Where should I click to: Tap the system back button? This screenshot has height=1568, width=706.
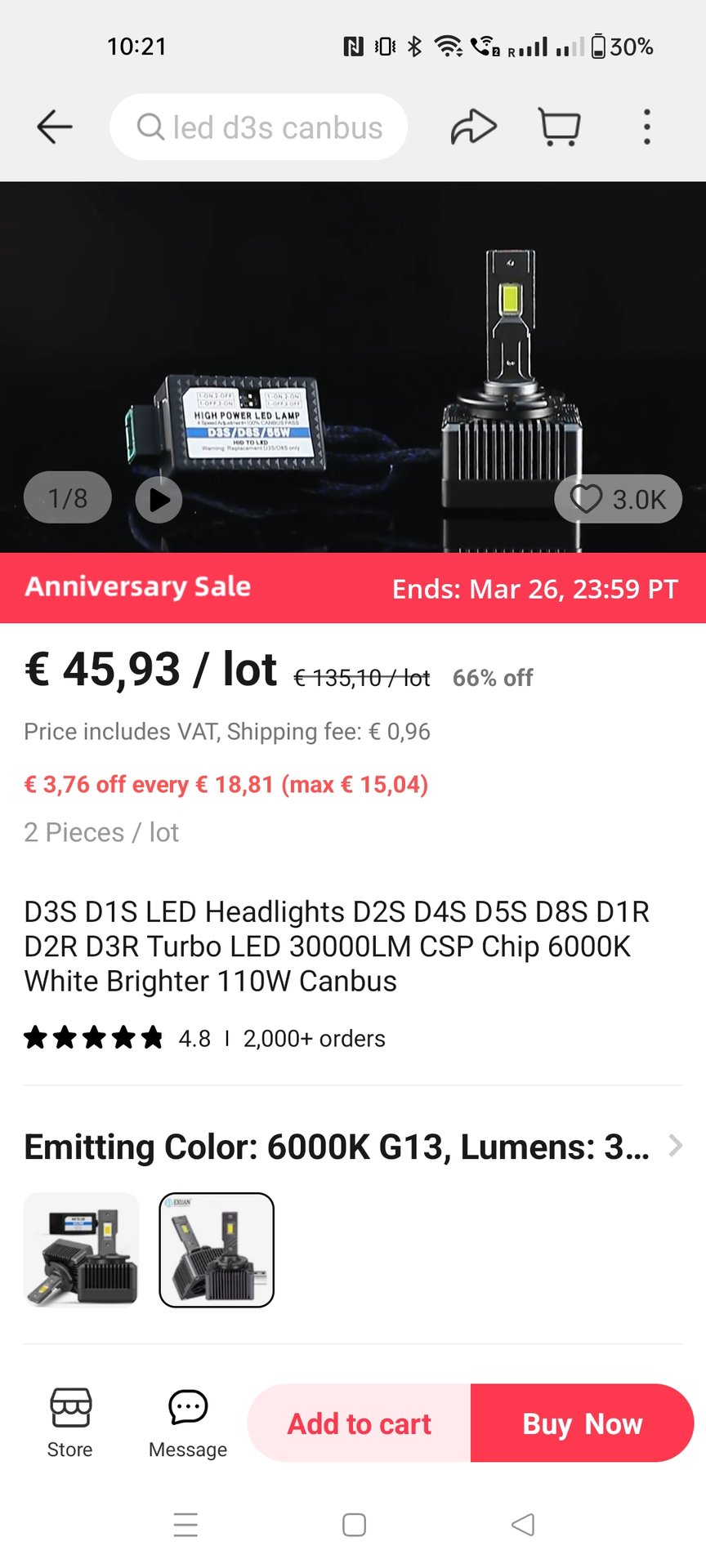[523, 1525]
